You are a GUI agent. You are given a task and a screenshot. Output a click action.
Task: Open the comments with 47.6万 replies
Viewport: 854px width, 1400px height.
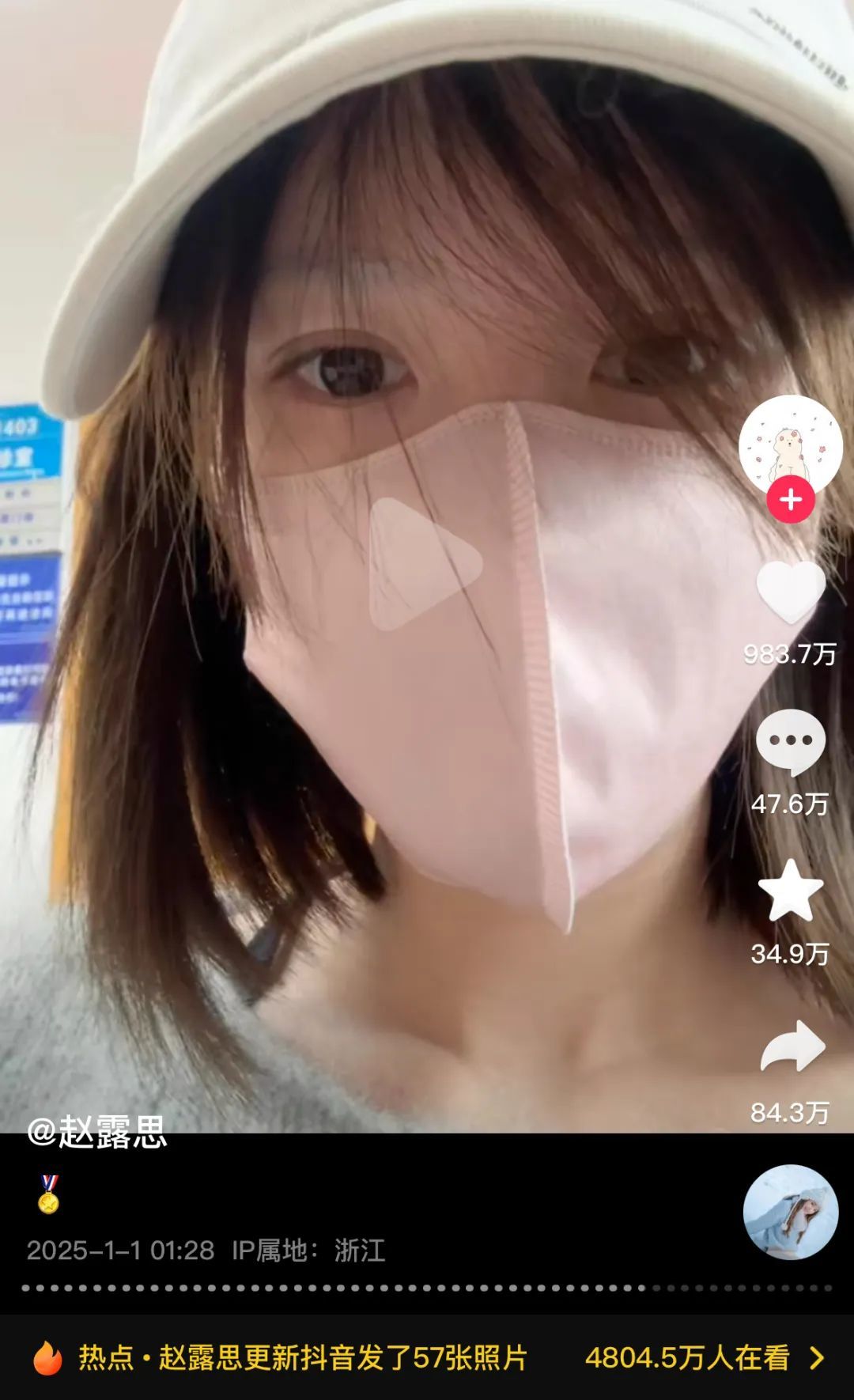(790, 743)
